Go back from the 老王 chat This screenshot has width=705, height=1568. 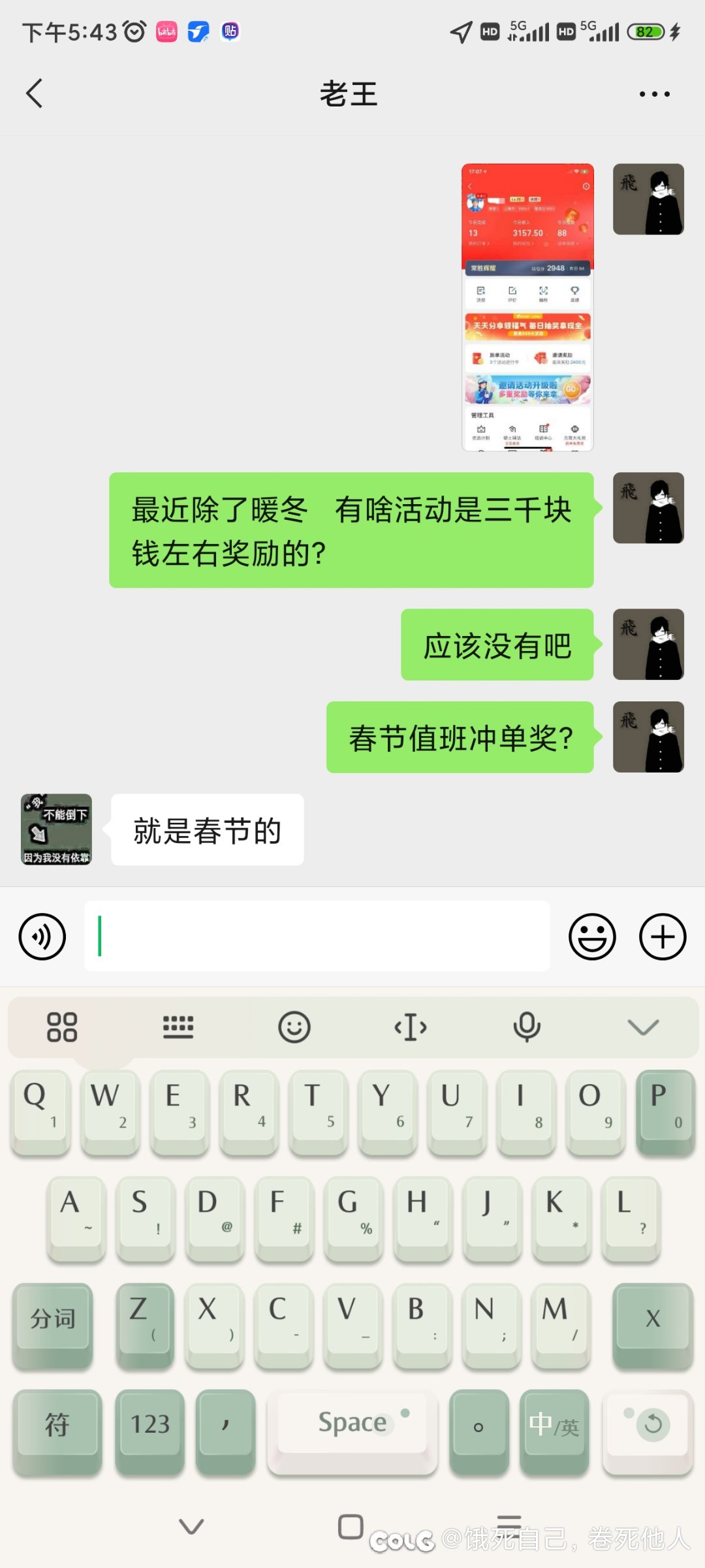tap(35, 93)
